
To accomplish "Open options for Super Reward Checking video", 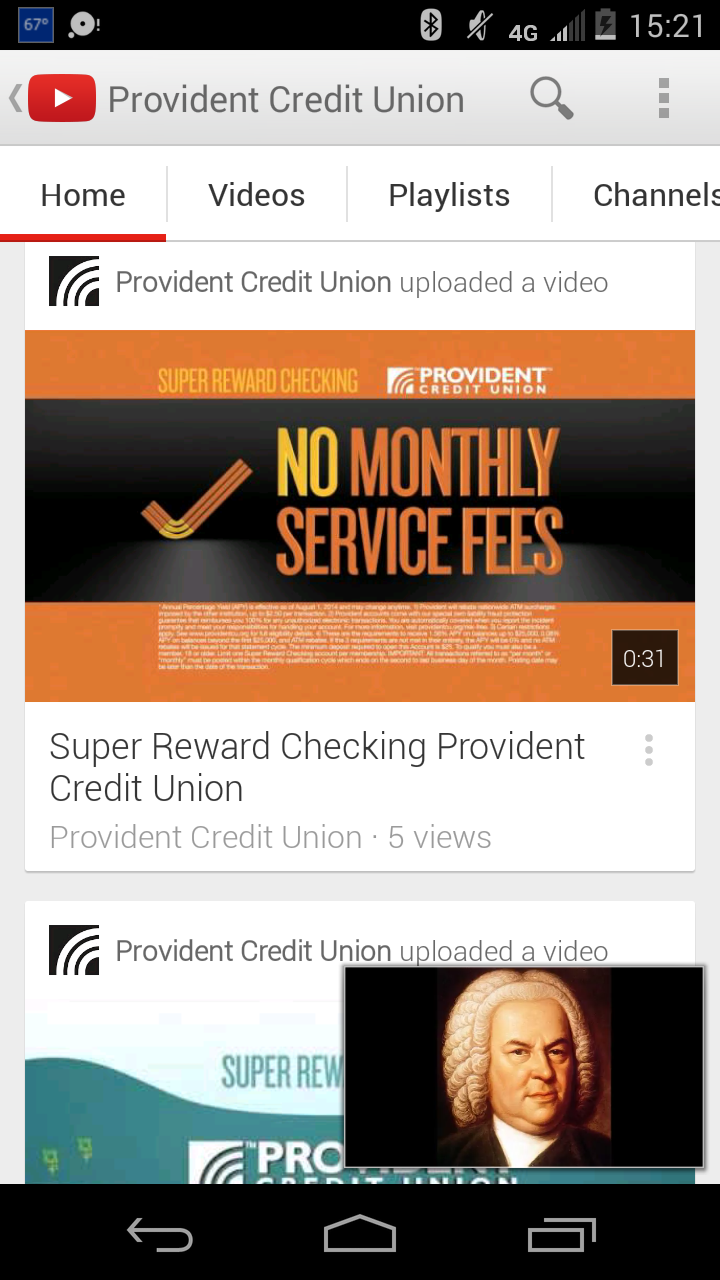I will coord(649,750).
